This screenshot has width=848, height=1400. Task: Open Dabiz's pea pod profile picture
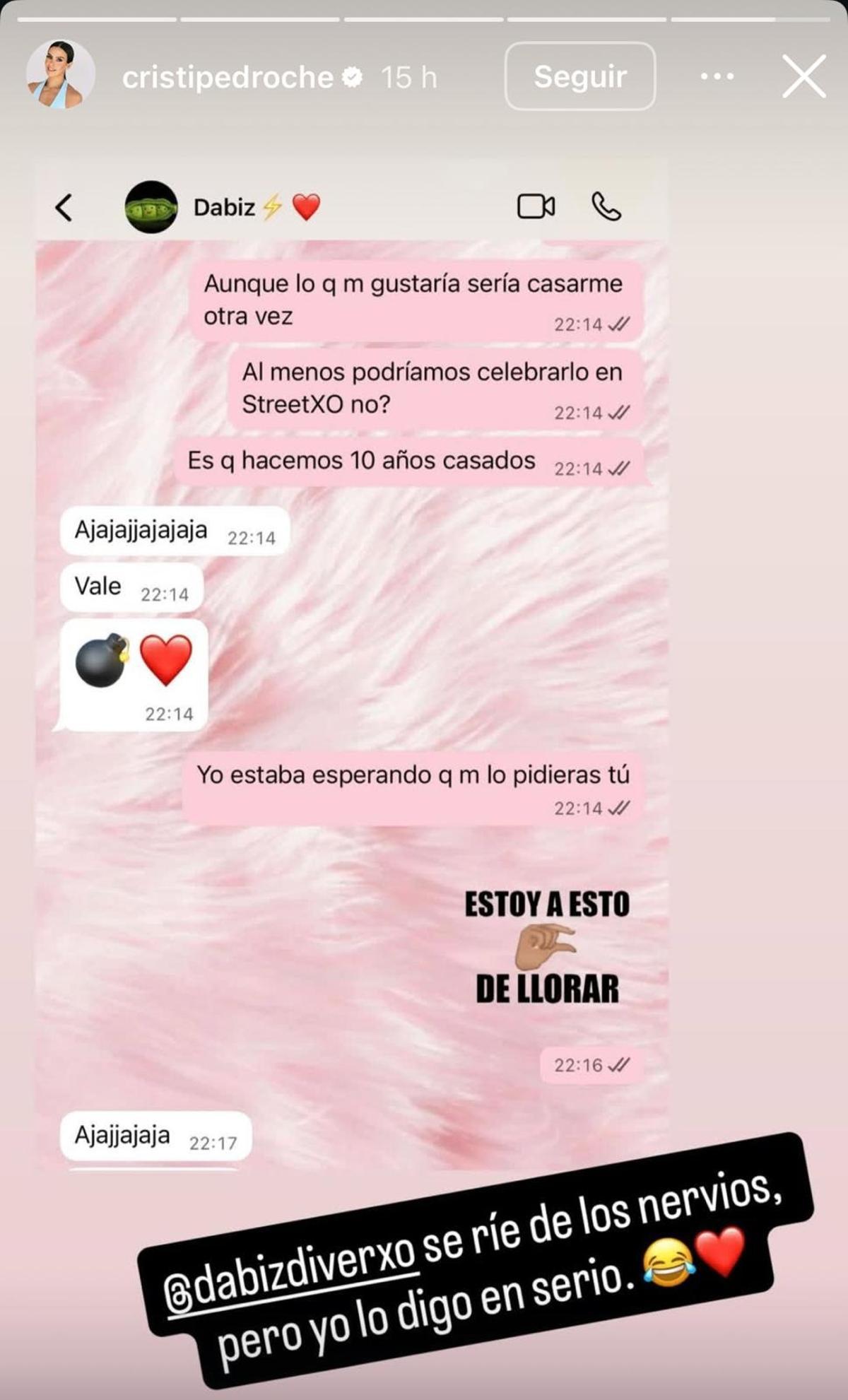[150, 207]
